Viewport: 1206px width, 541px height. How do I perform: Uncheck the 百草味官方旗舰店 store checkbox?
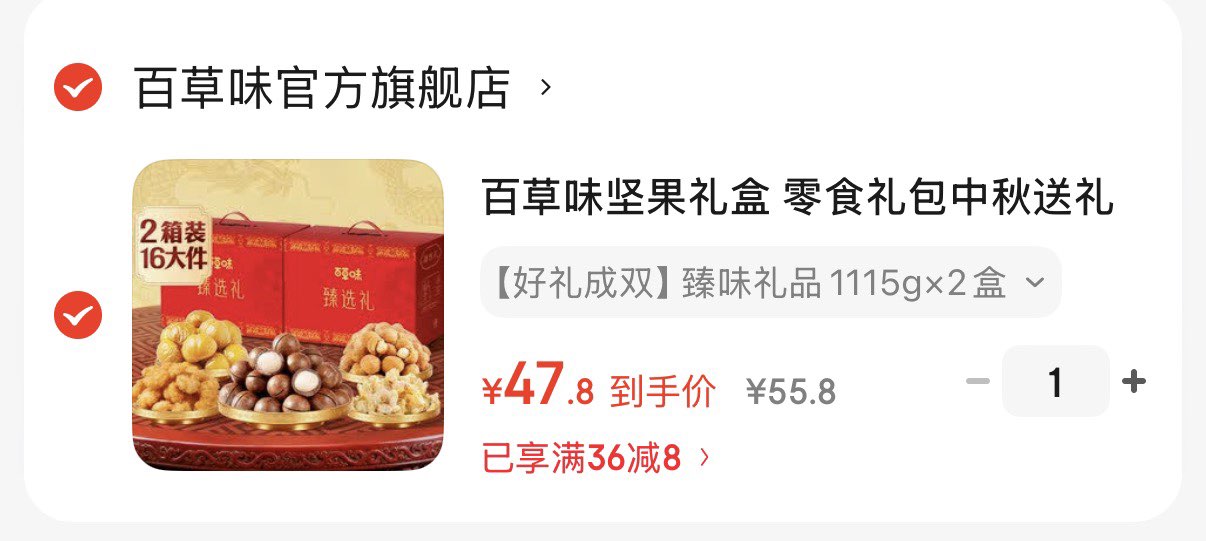point(77,88)
